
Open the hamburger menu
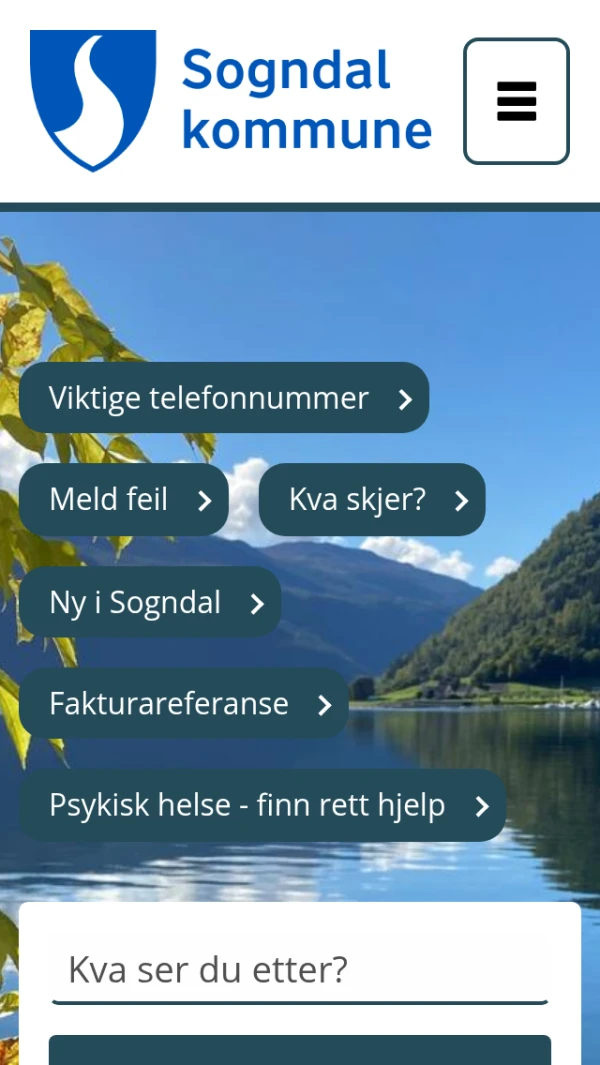coord(516,101)
